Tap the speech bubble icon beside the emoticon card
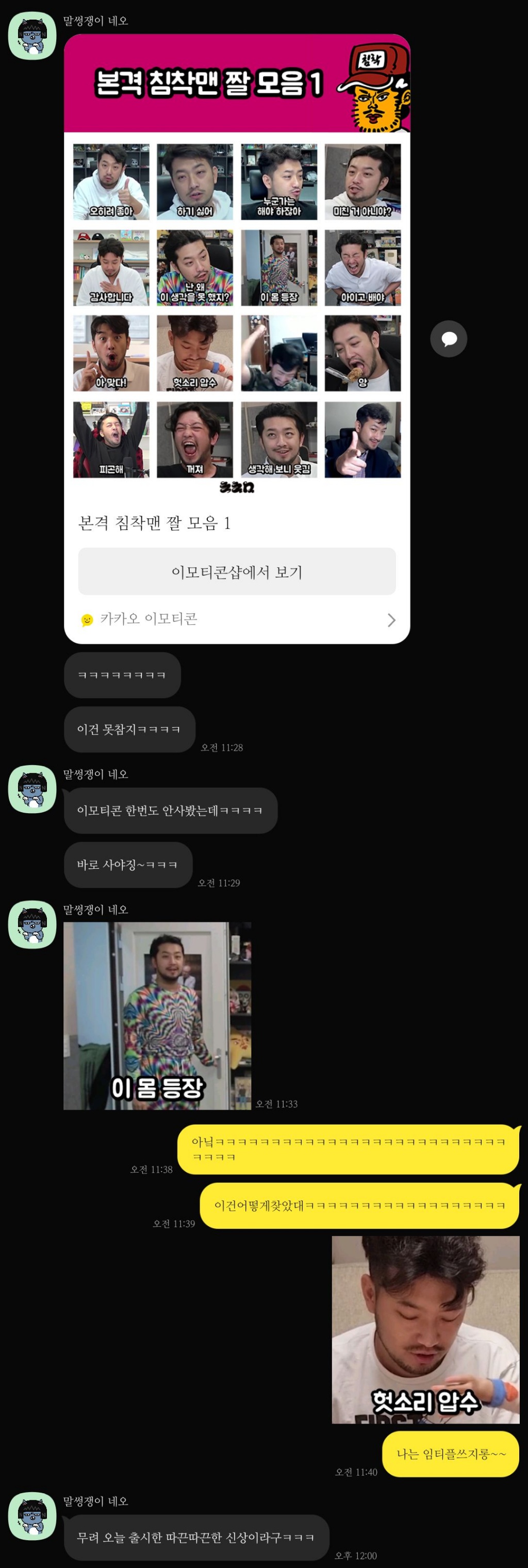 [x=448, y=338]
